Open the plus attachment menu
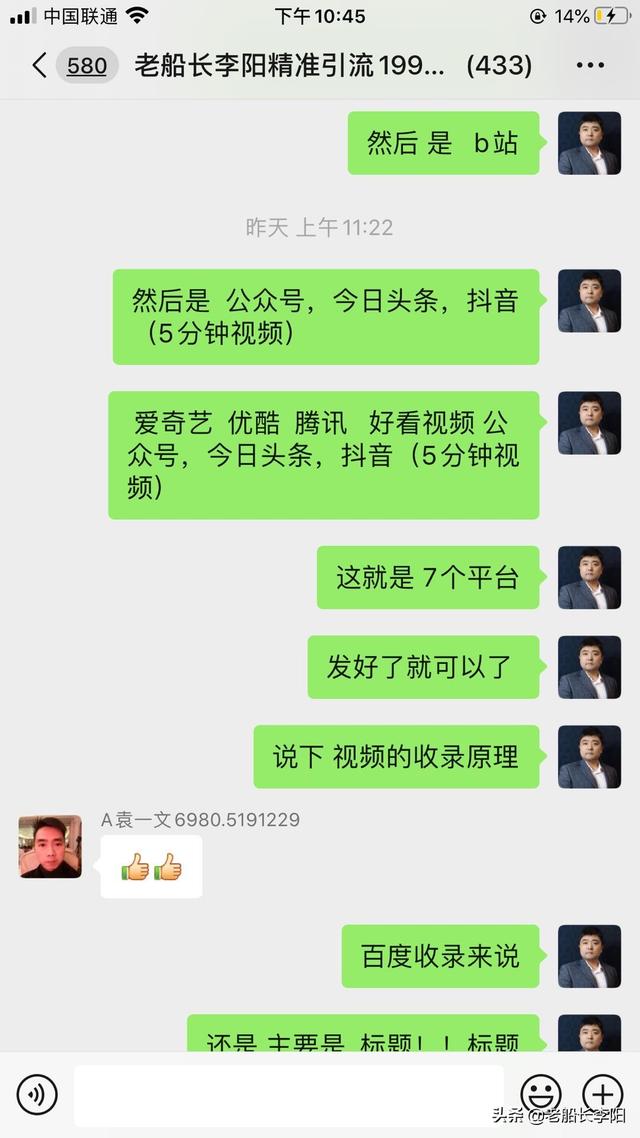 (x=603, y=1094)
